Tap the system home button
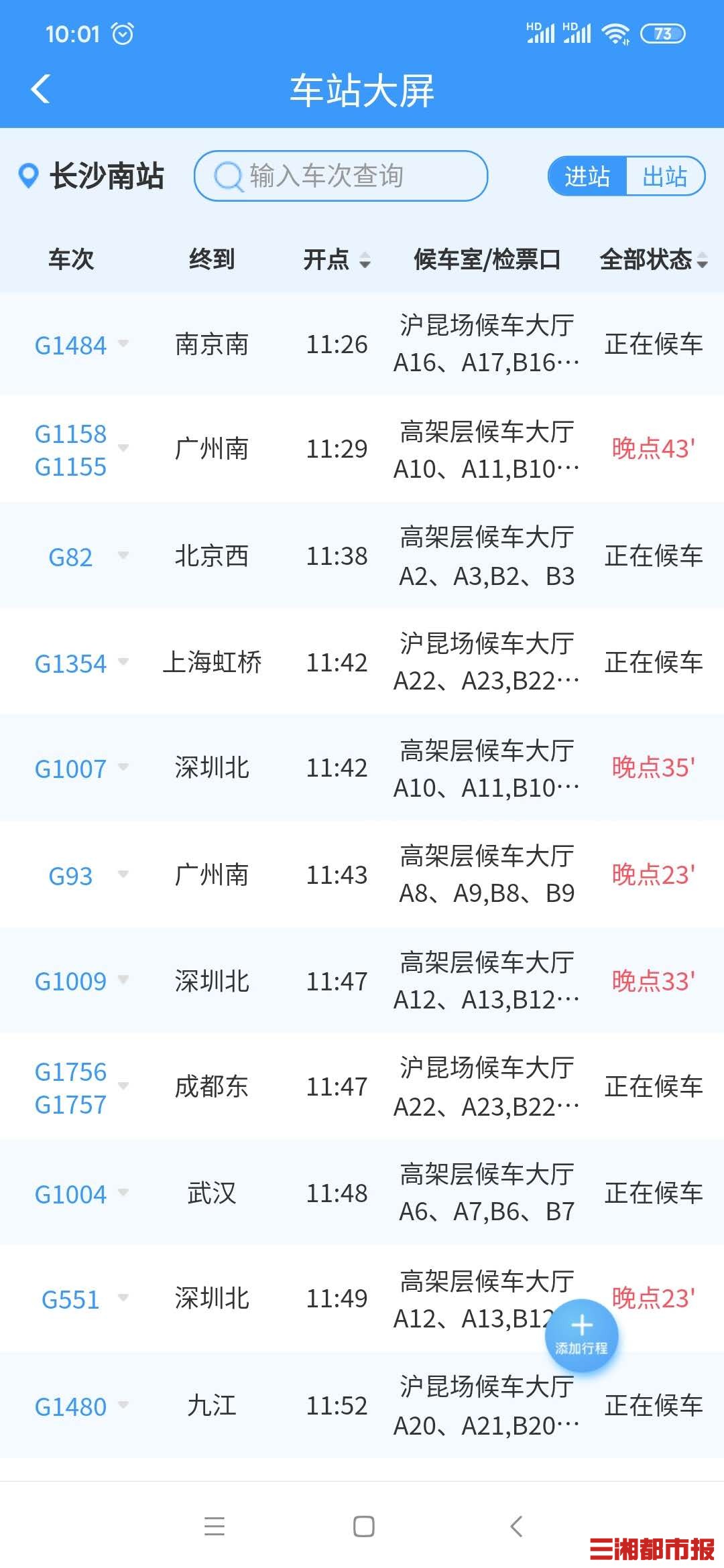 [x=363, y=1526]
